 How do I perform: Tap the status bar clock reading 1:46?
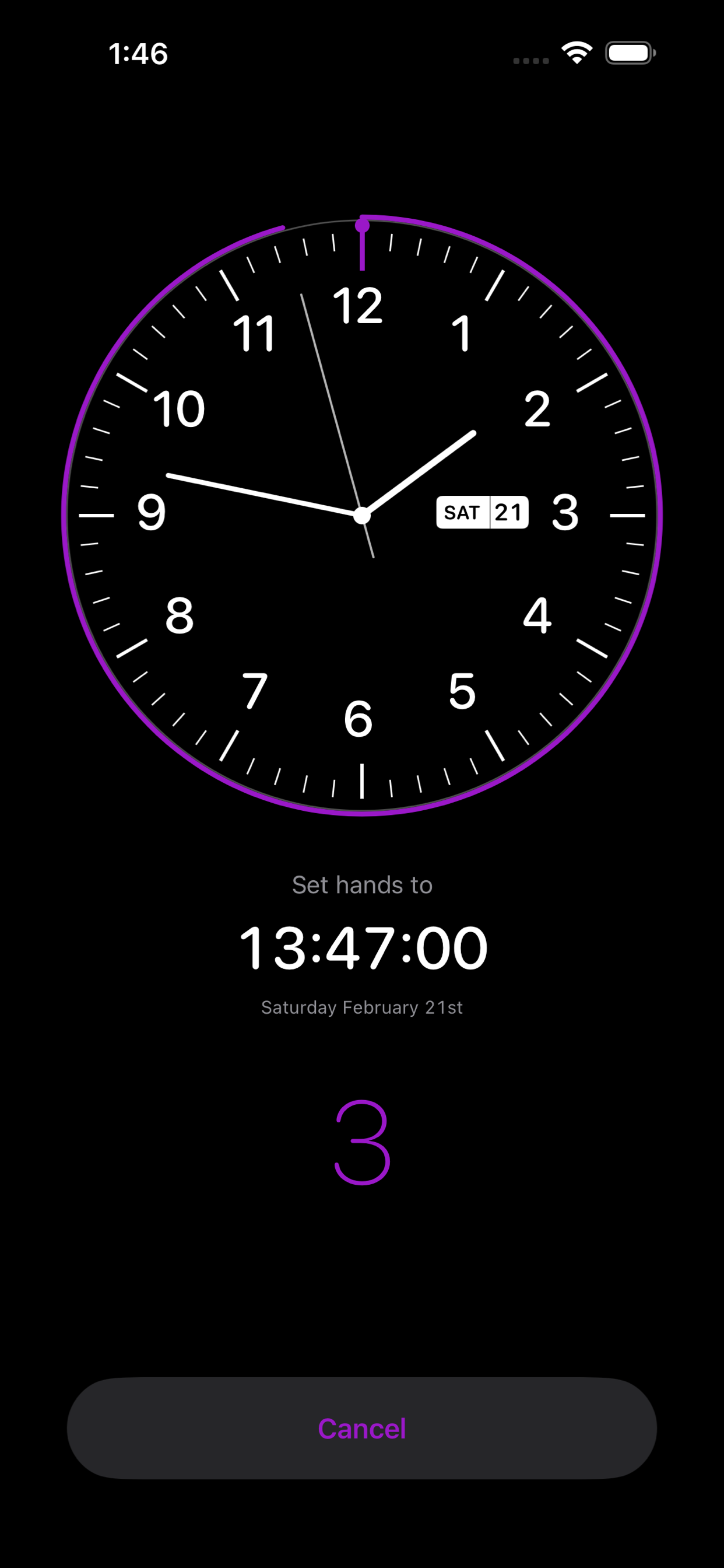click(138, 54)
